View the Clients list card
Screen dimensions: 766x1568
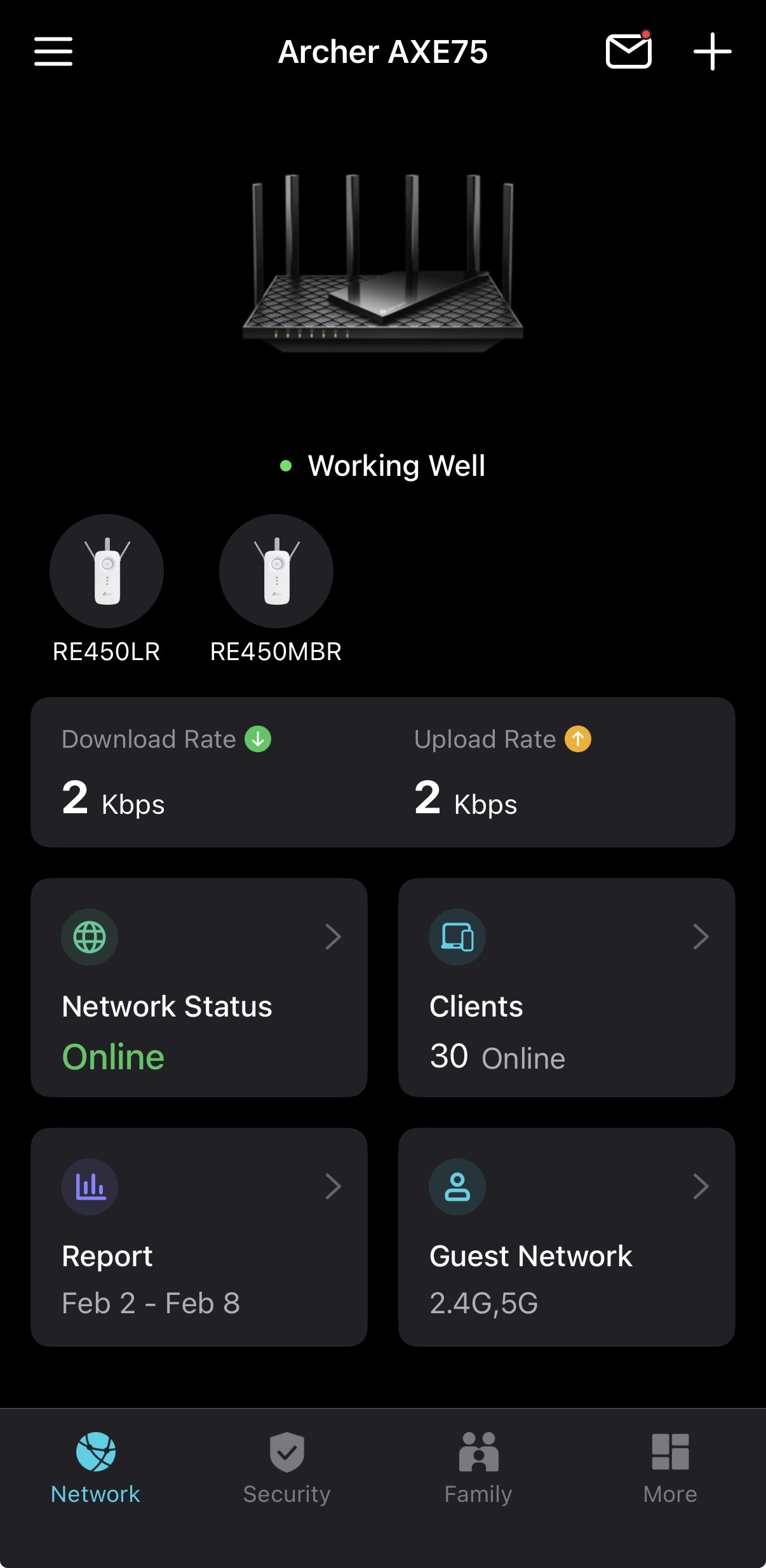click(x=567, y=987)
